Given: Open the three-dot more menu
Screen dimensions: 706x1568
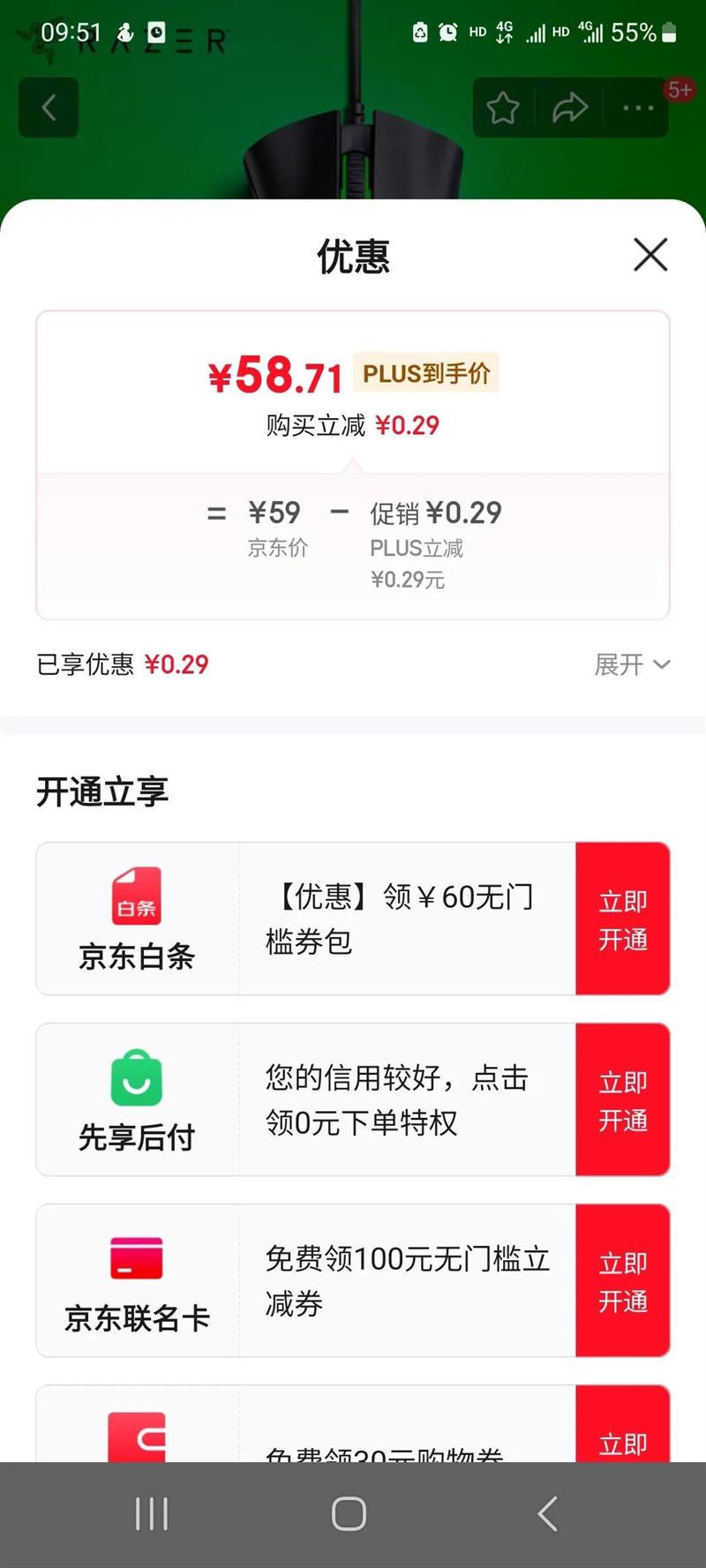Looking at the screenshot, I should coord(637,108).
